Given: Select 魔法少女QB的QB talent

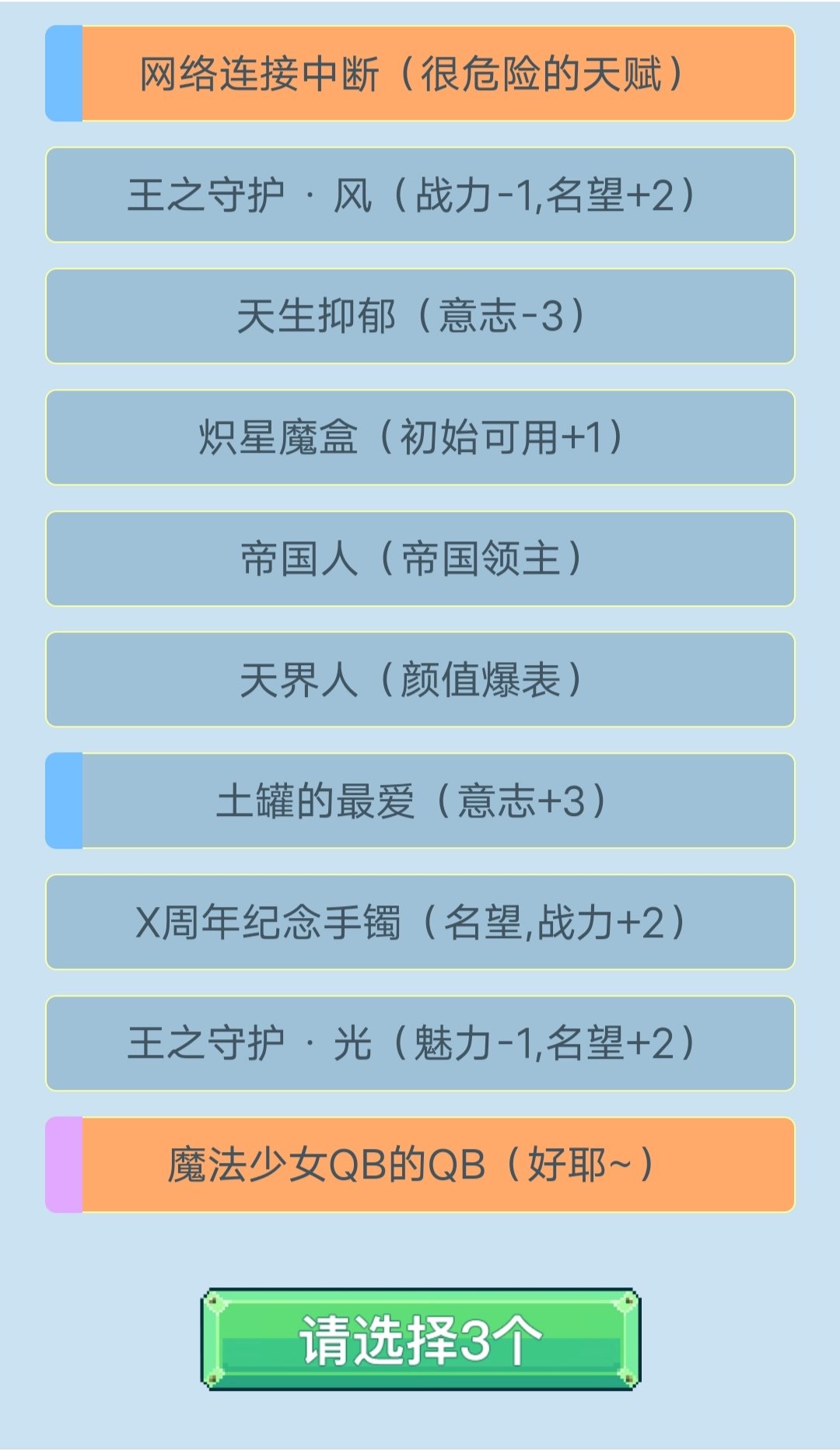Looking at the screenshot, I should [420, 1165].
